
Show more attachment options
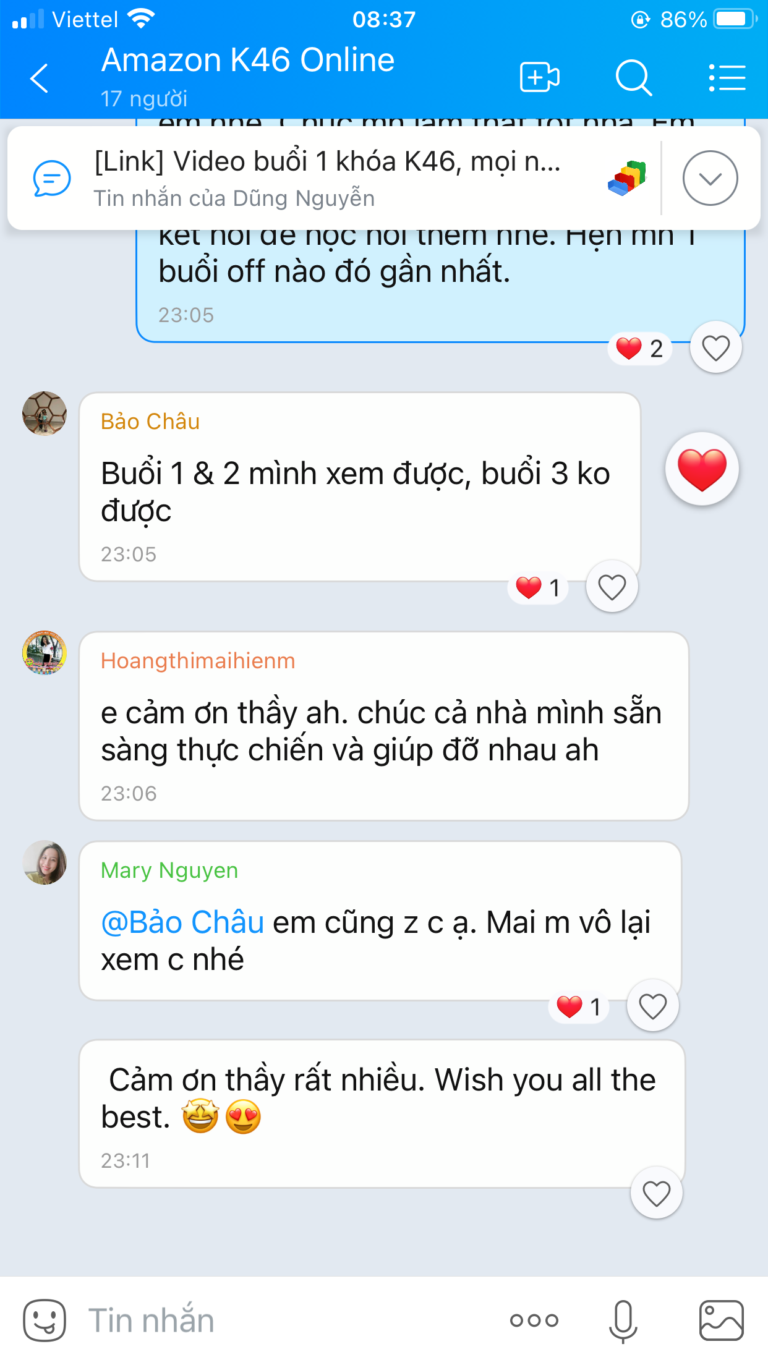coord(534,1320)
